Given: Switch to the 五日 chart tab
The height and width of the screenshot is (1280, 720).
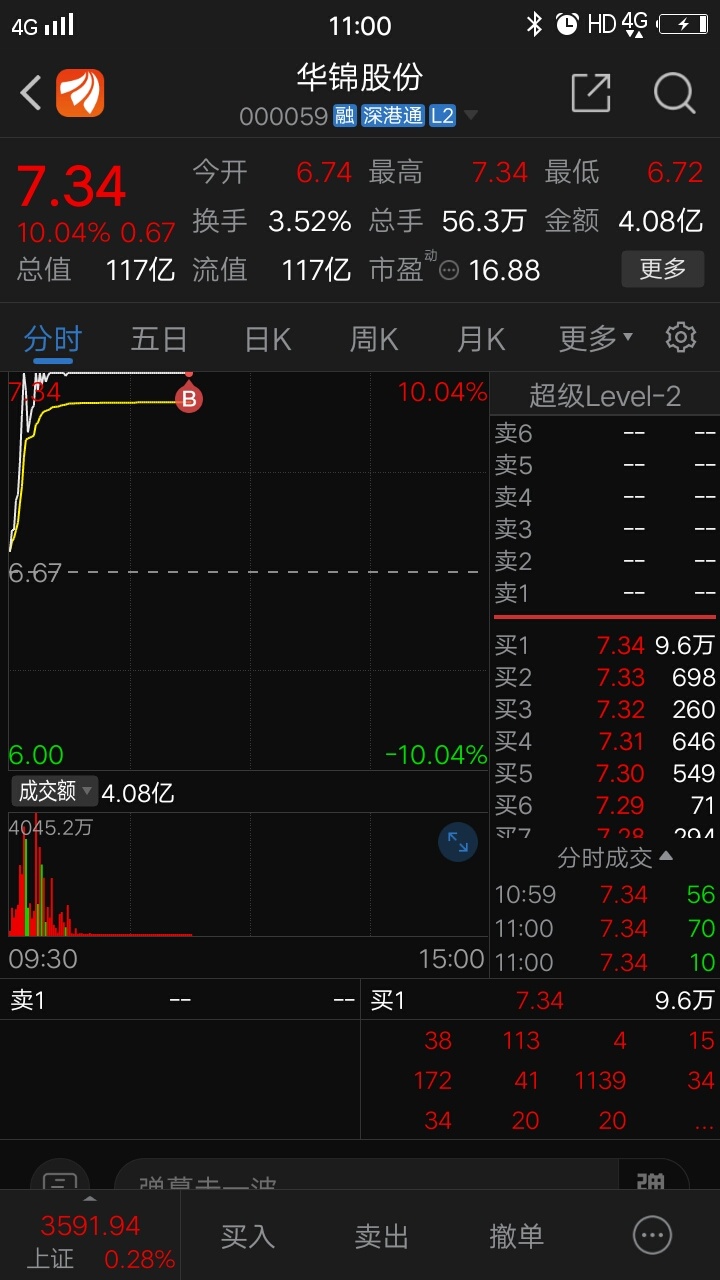Looking at the screenshot, I should [x=159, y=339].
